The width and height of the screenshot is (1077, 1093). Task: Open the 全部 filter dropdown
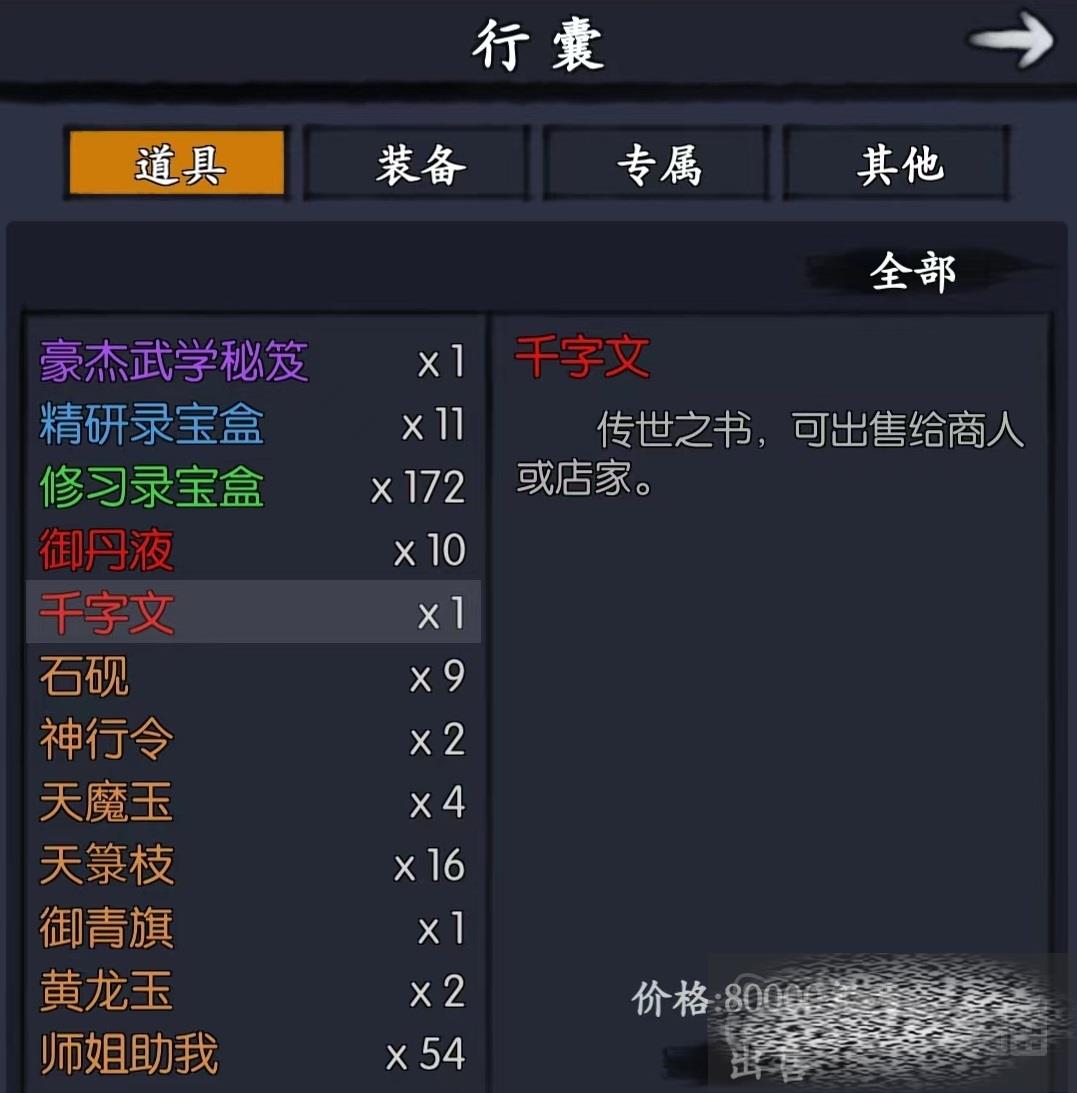tap(912, 272)
